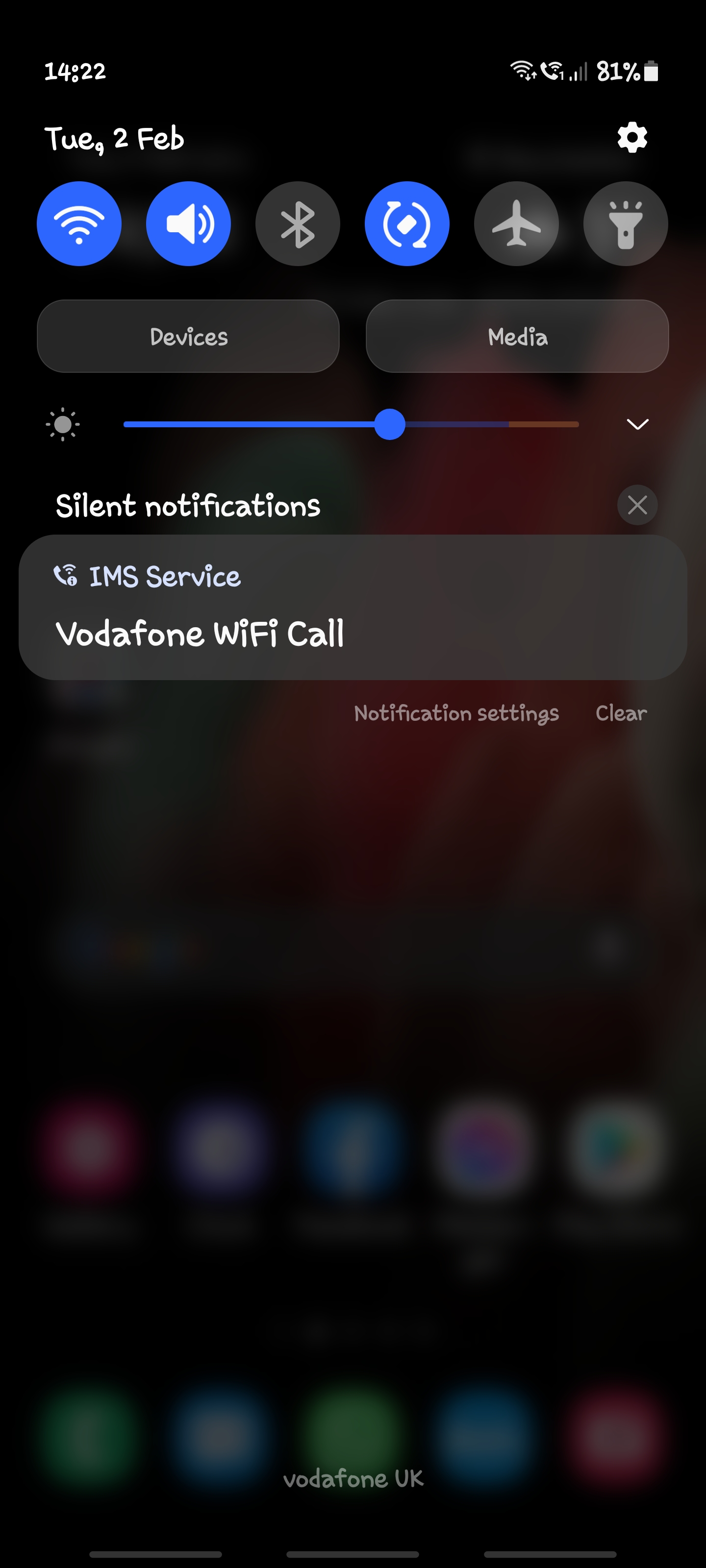Turn on Bluetooth
This screenshot has width=706, height=1568.
point(297,223)
